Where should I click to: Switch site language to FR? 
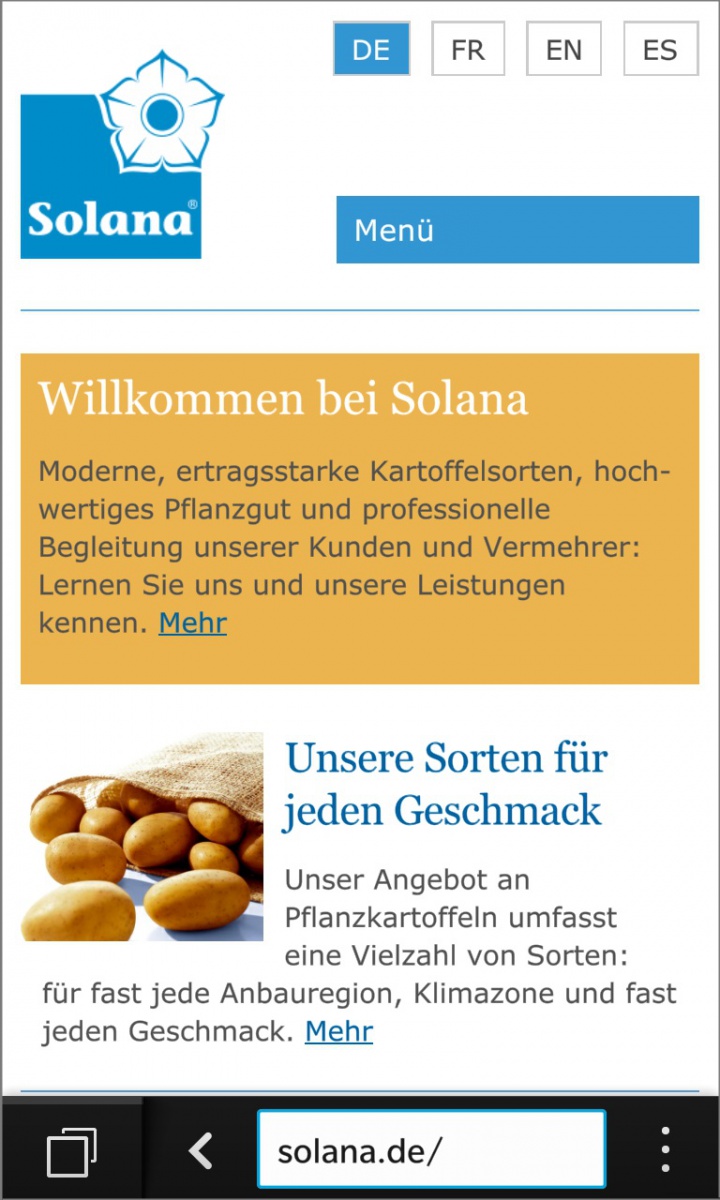pyautogui.click(x=468, y=49)
